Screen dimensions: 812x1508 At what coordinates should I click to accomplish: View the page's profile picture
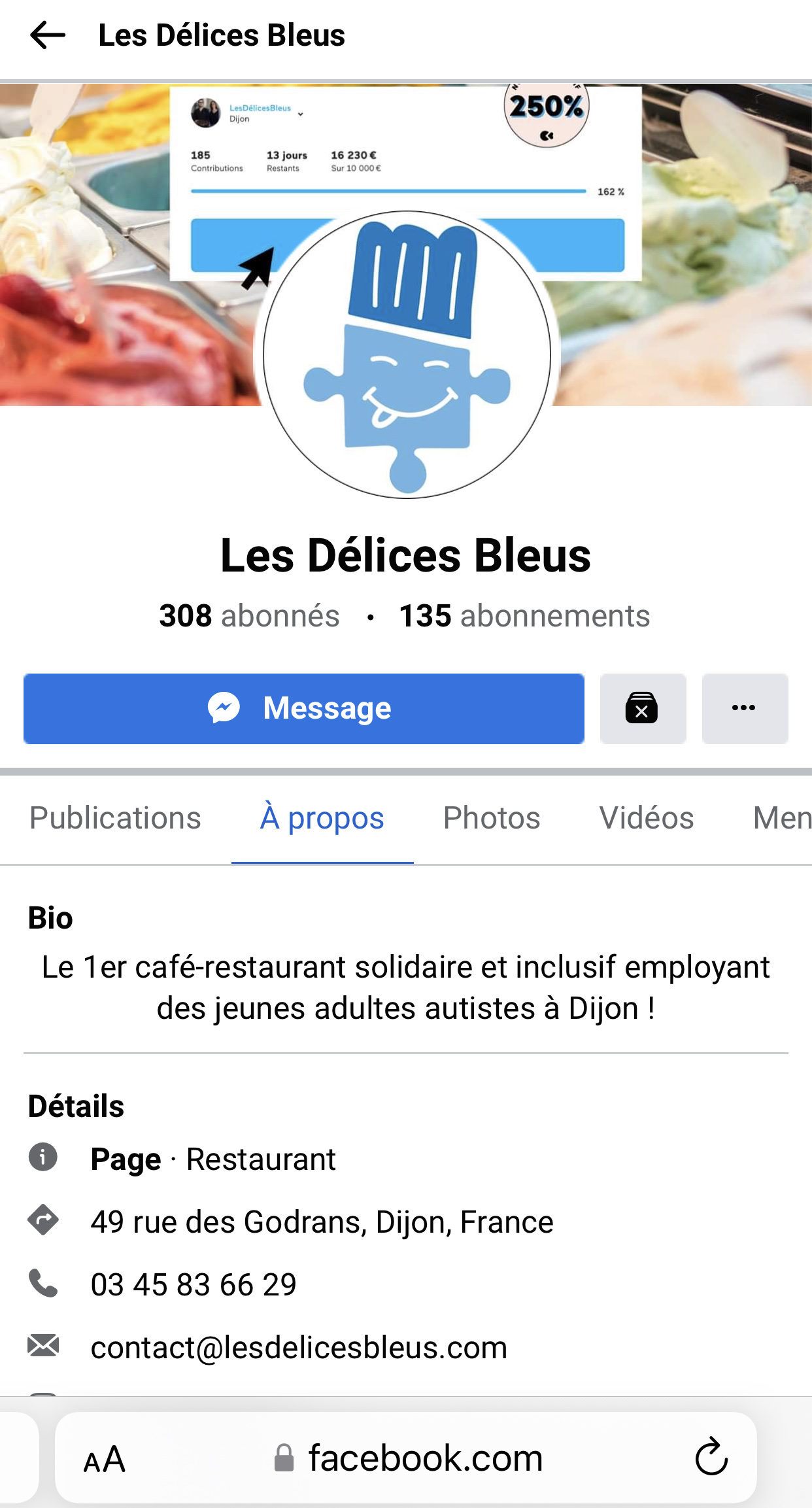point(407,354)
